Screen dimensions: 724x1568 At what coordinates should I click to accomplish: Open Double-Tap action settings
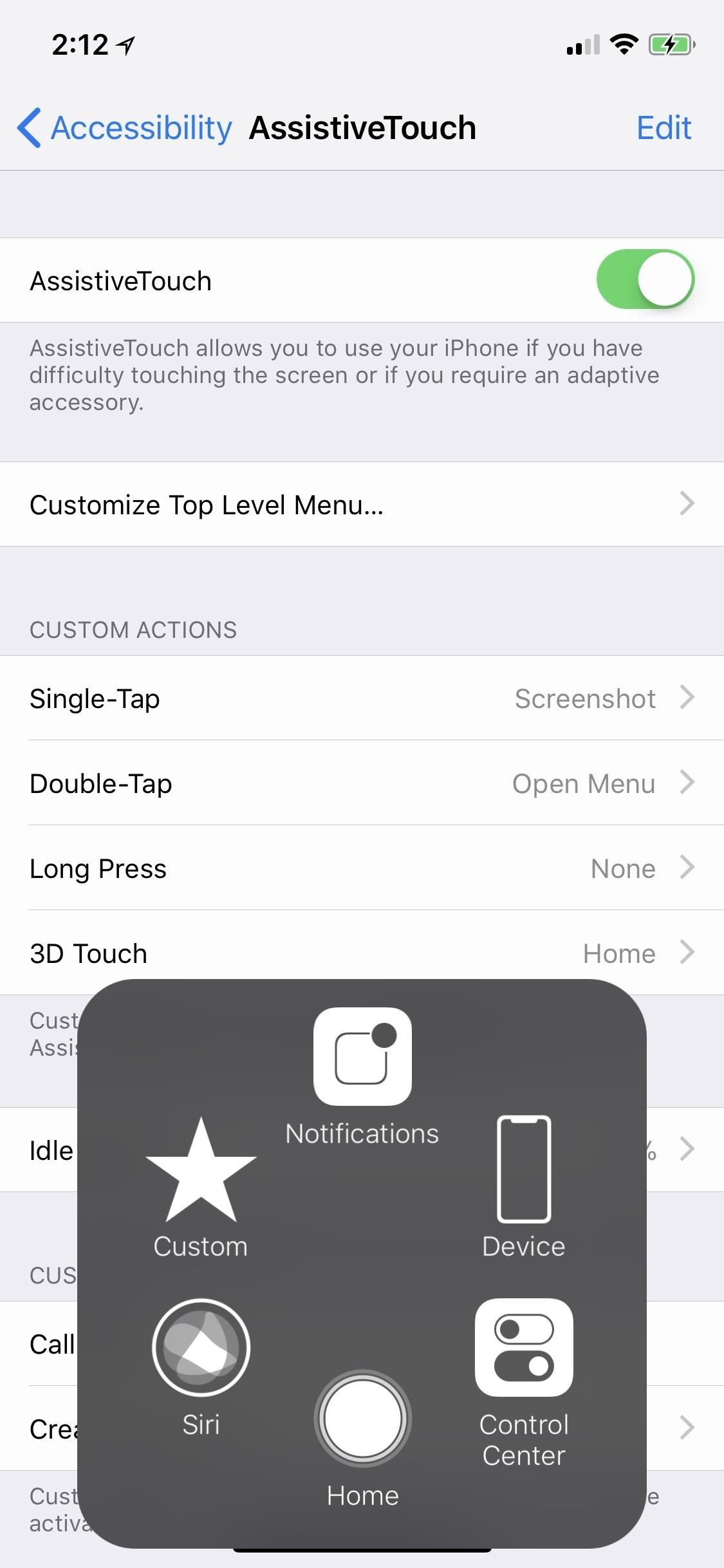362,783
